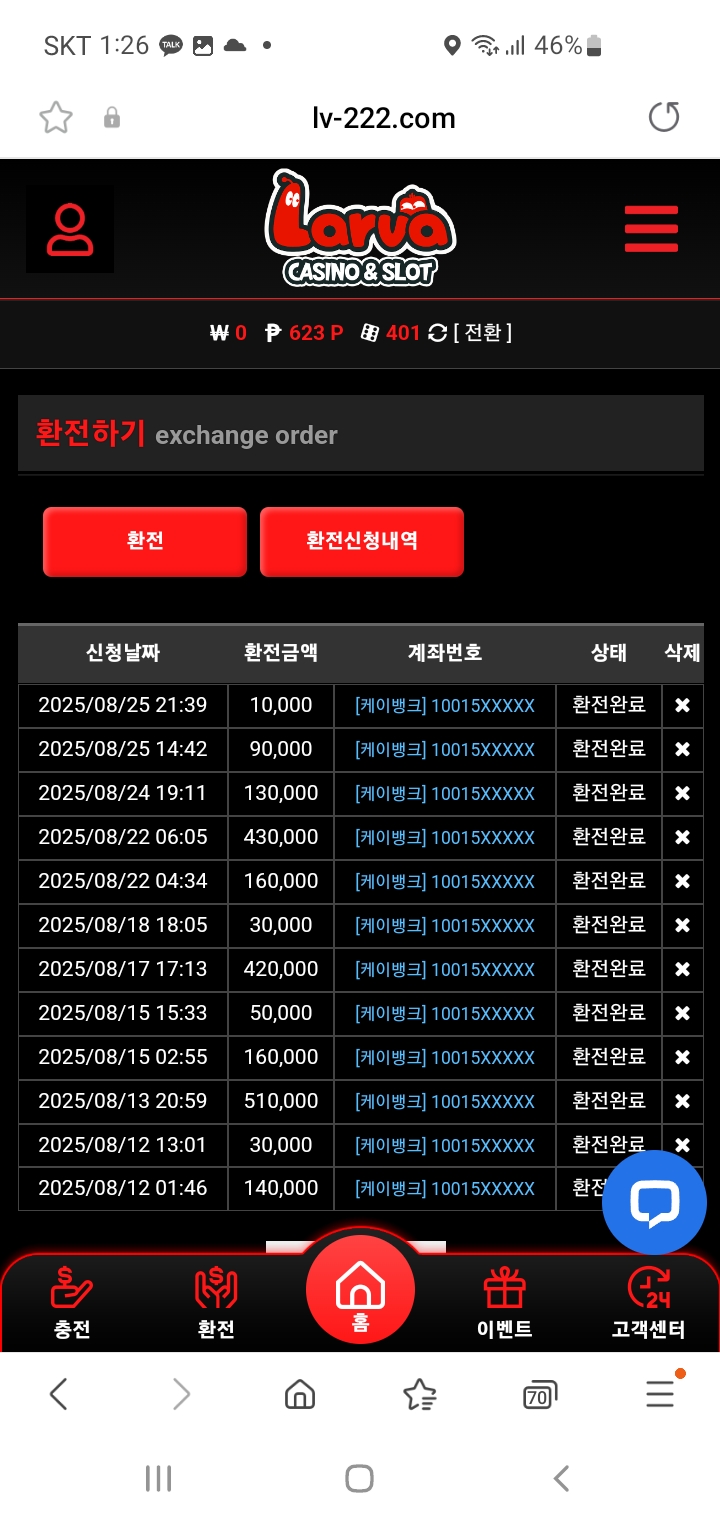Open the blue live chat bubble
The image size is (720, 1520).
click(x=654, y=1202)
